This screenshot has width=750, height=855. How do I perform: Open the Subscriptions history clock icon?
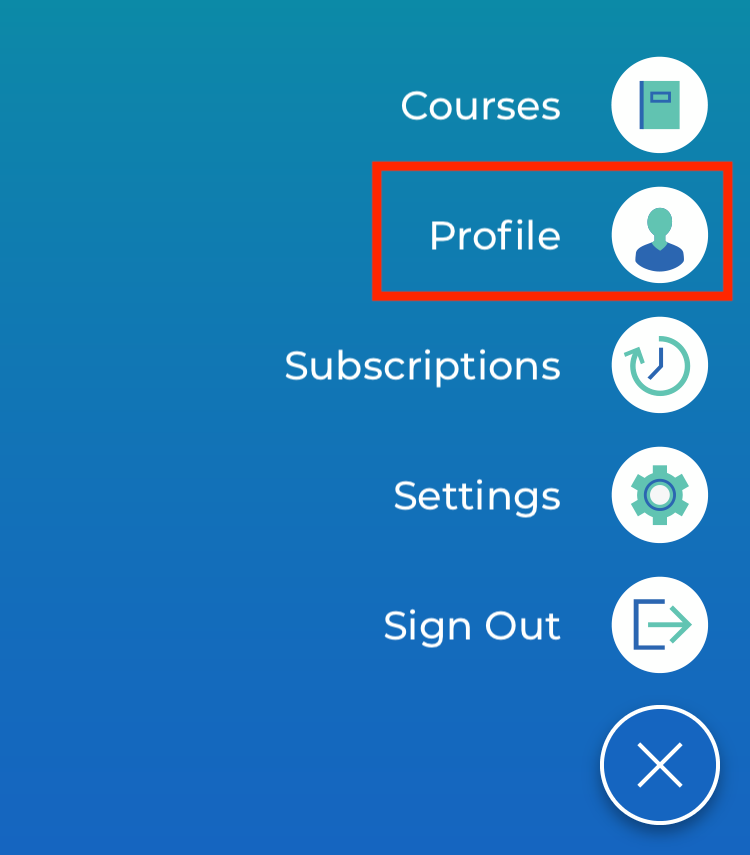(x=659, y=364)
